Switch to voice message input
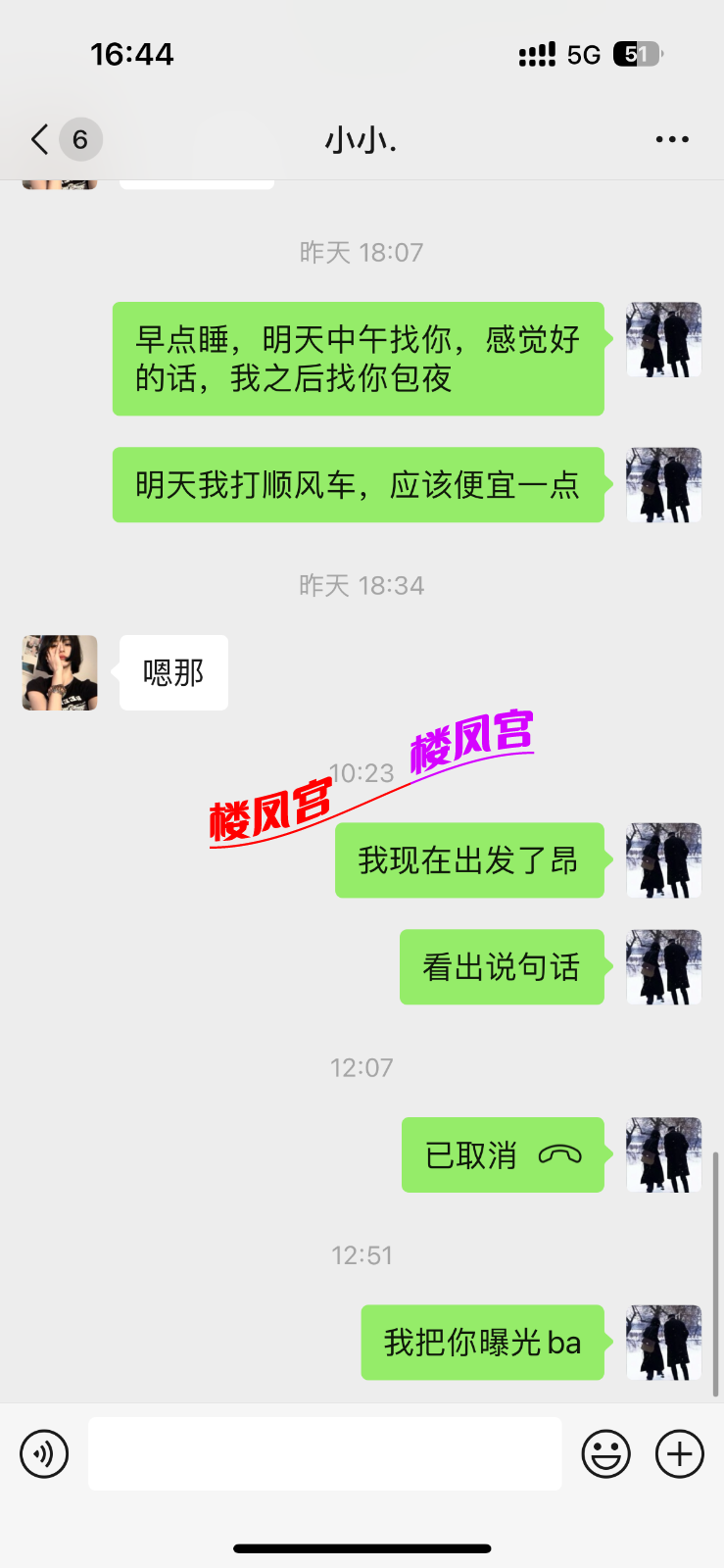This screenshot has height=1568, width=724. coord(44,1453)
